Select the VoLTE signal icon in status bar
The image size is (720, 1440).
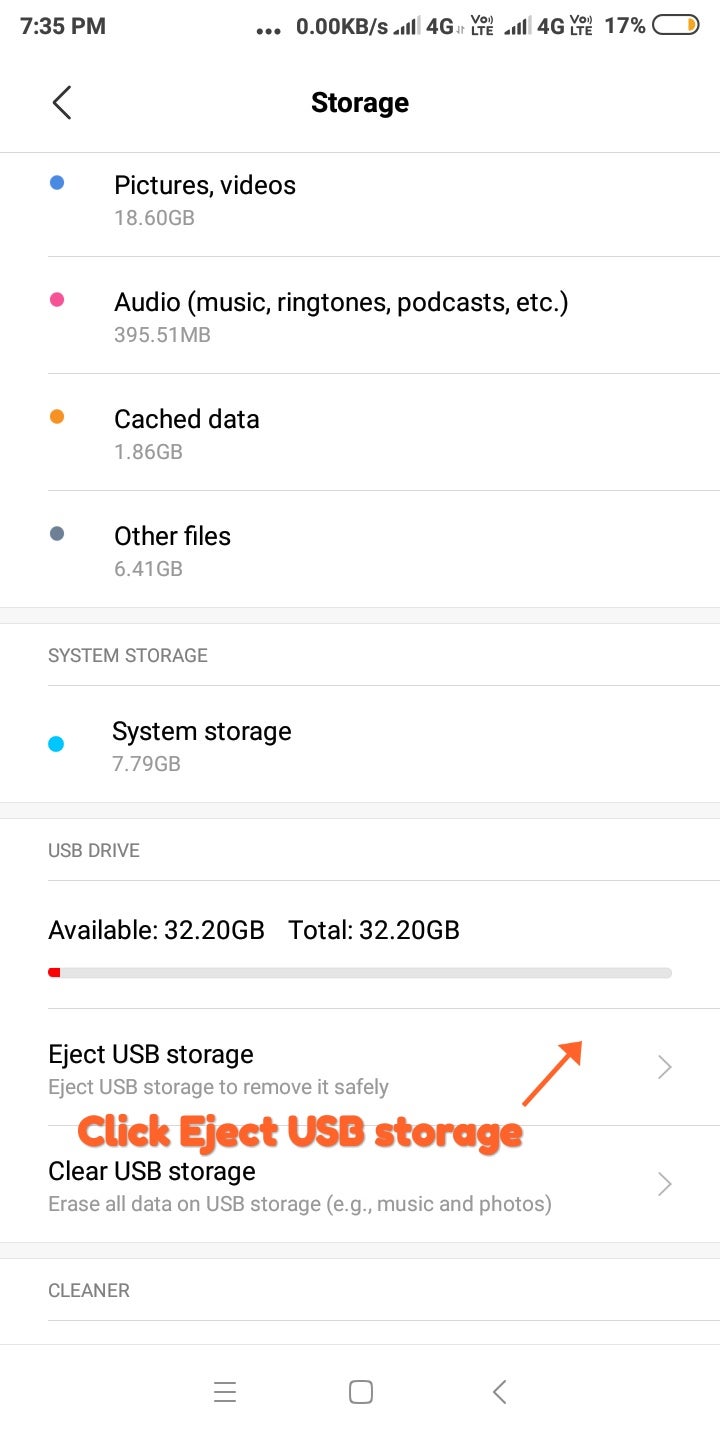click(481, 25)
